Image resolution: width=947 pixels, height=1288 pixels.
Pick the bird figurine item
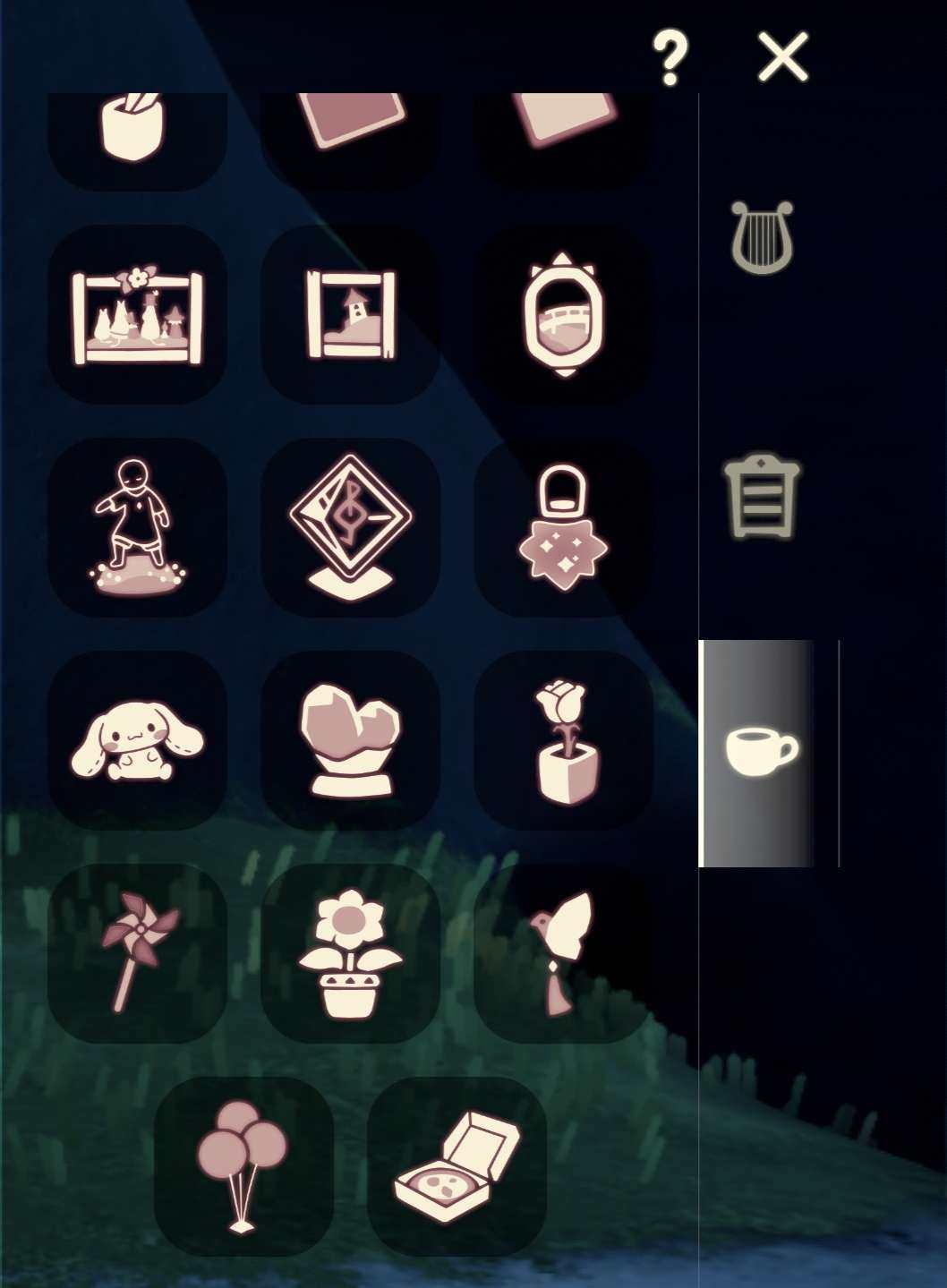point(563,953)
